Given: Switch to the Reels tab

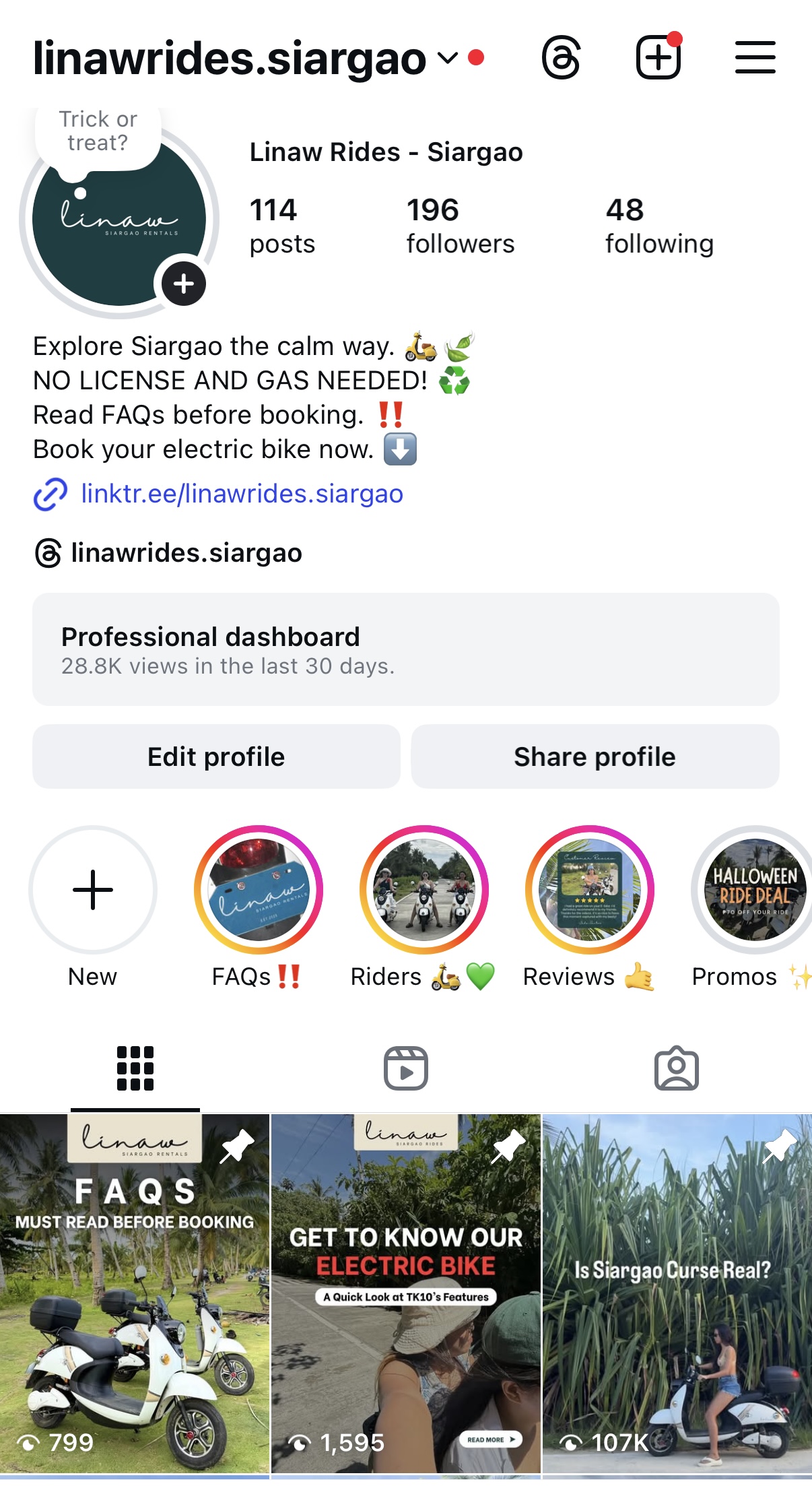Looking at the screenshot, I should (x=405, y=1068).
